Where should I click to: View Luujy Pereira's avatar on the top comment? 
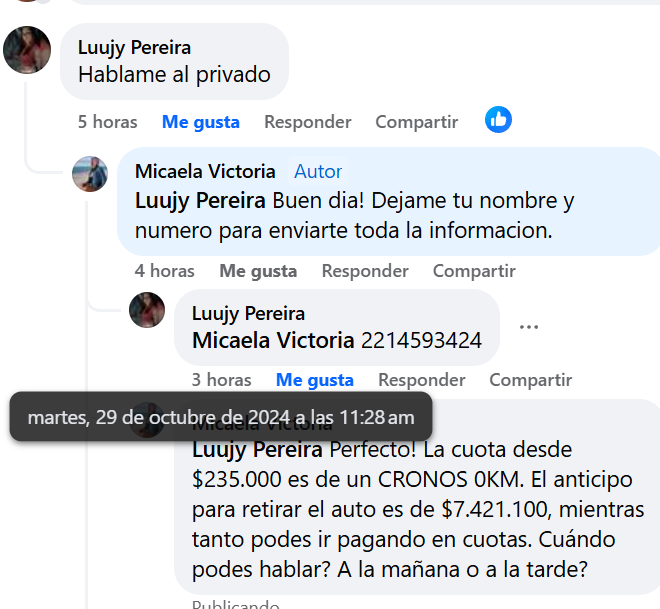27,50
